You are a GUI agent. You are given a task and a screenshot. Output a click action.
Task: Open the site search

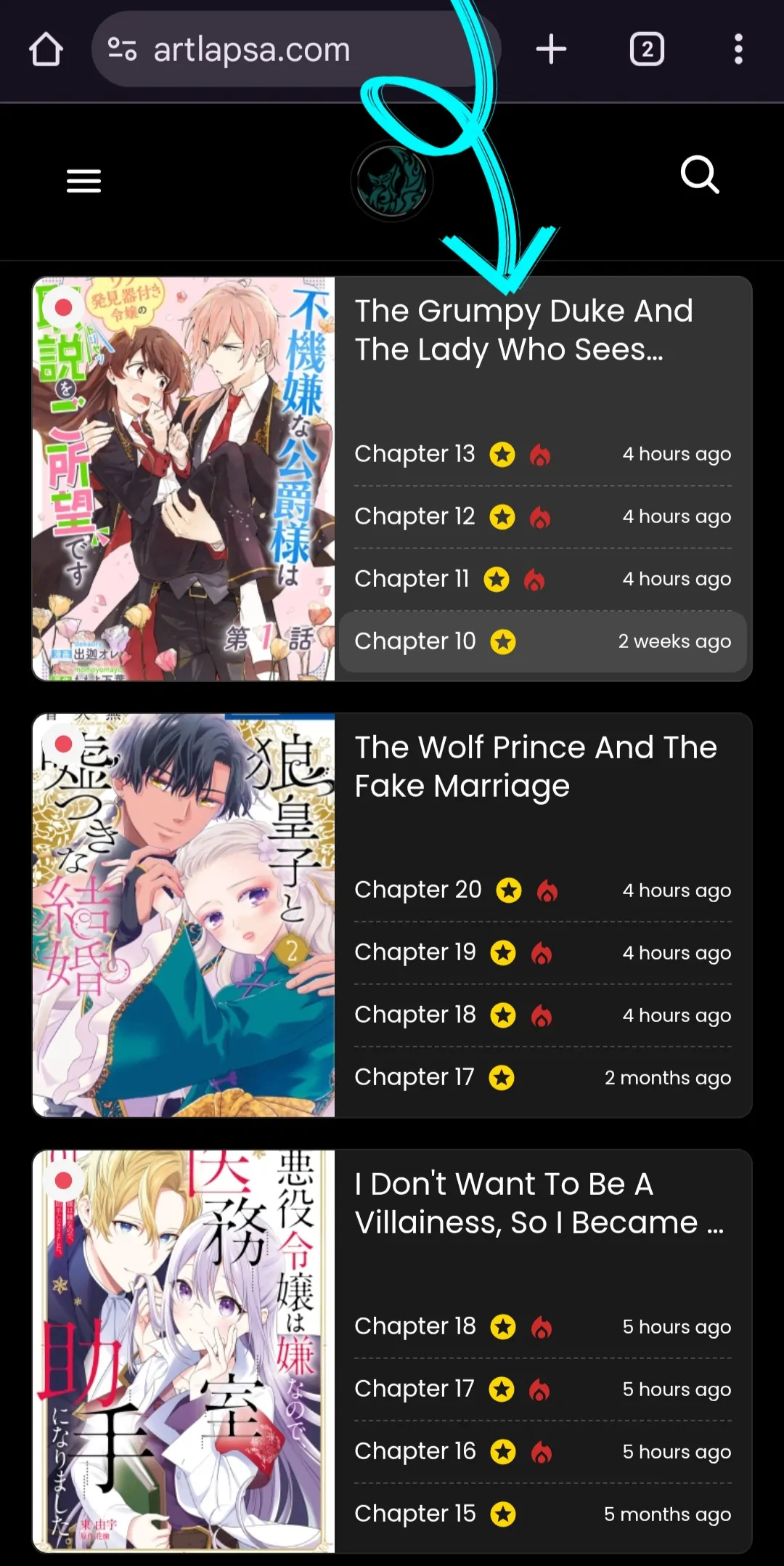tap(700, 175)
